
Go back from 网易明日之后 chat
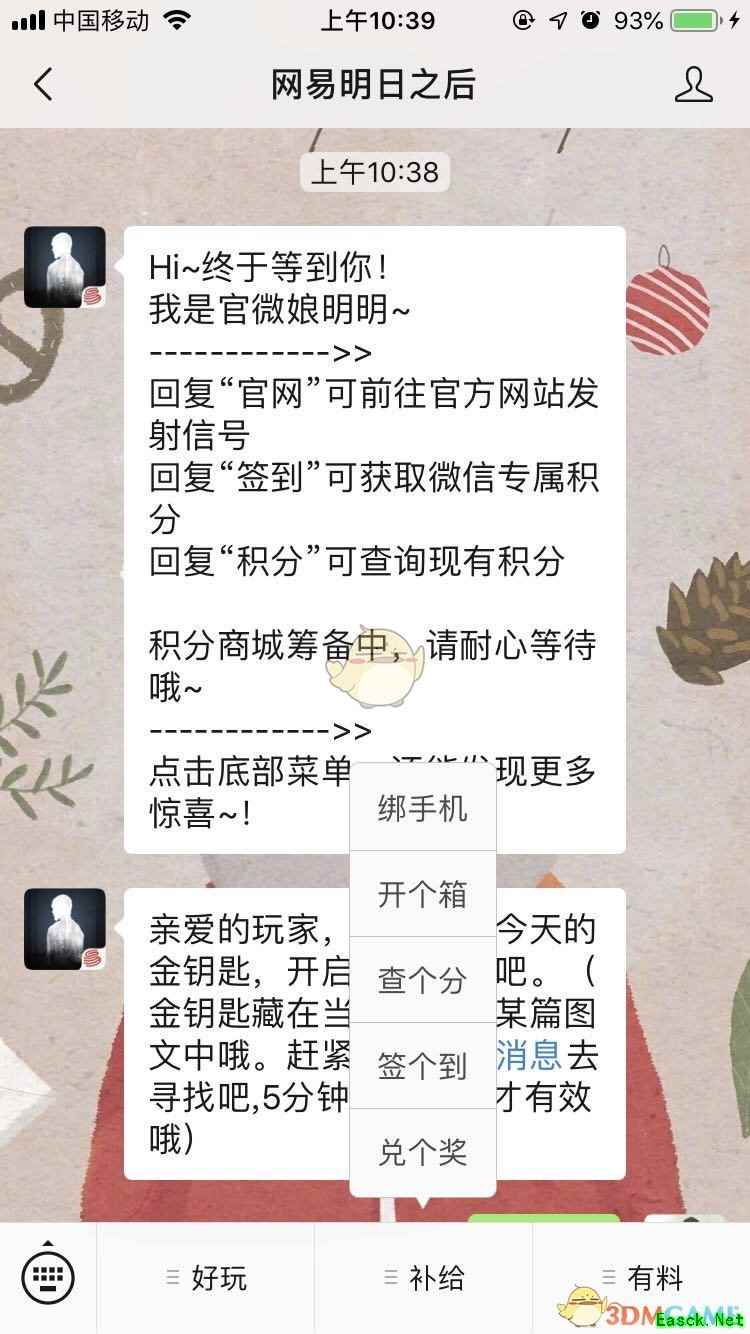43,86
